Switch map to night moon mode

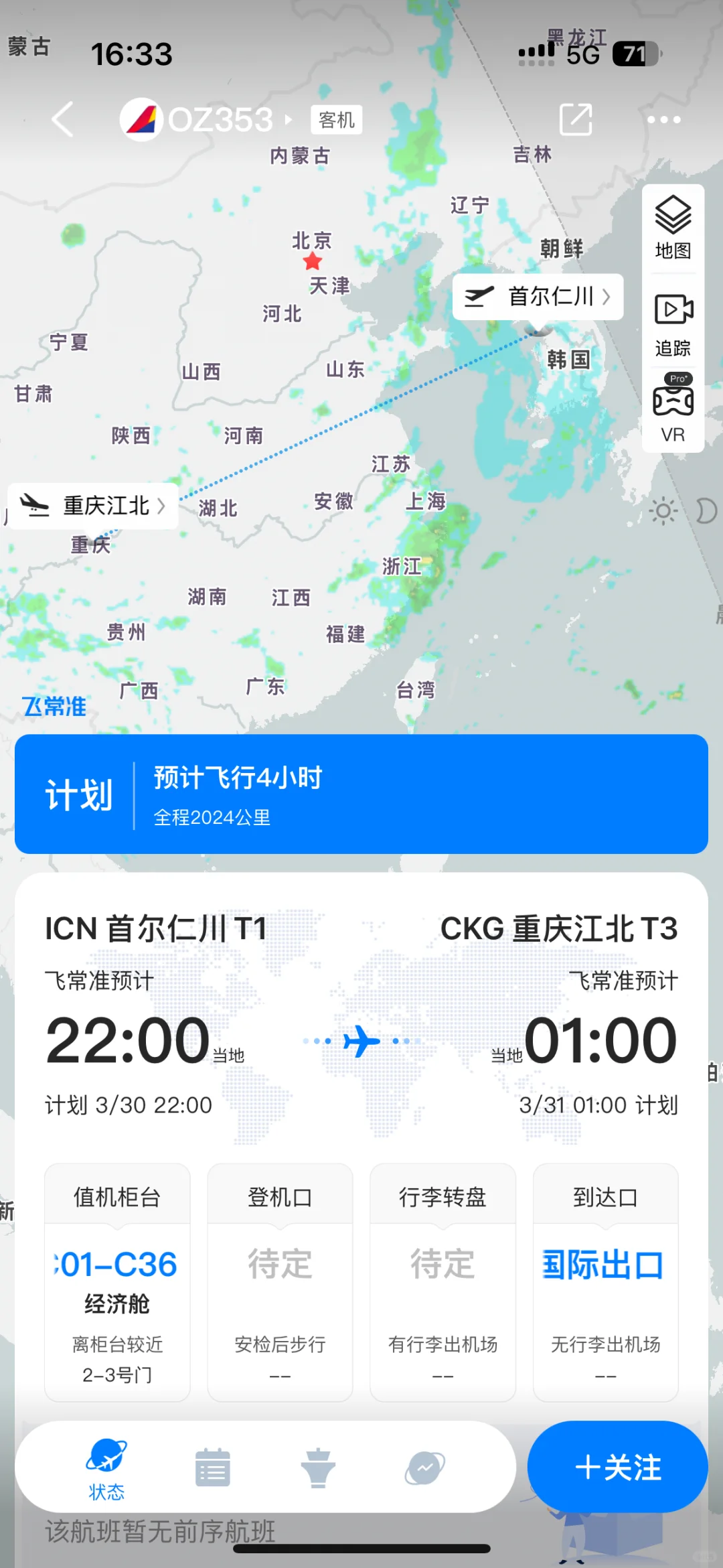[705, 512]
